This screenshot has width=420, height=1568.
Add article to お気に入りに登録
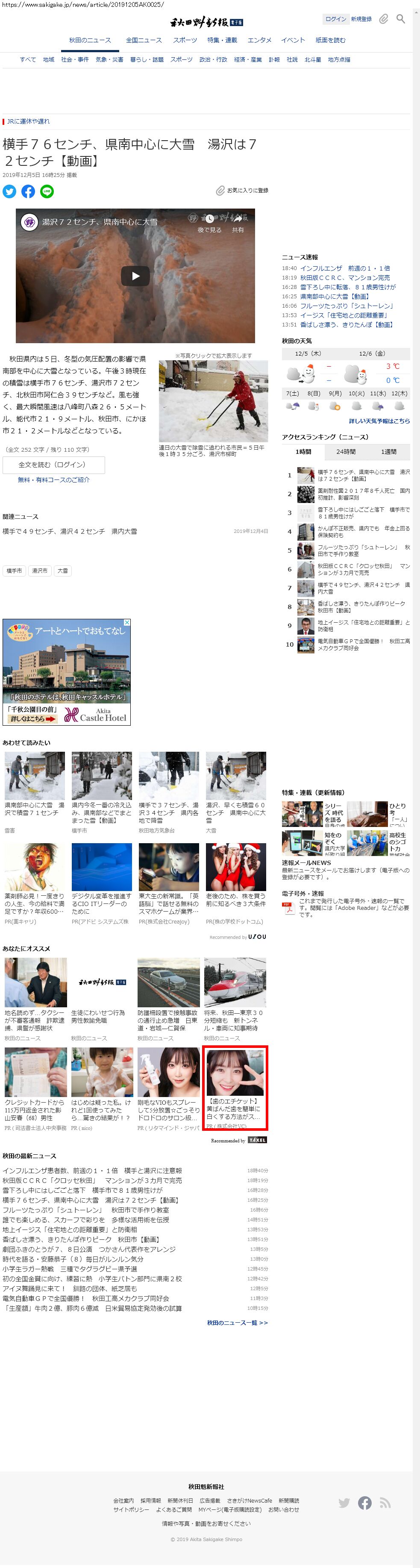click(242, 191)
